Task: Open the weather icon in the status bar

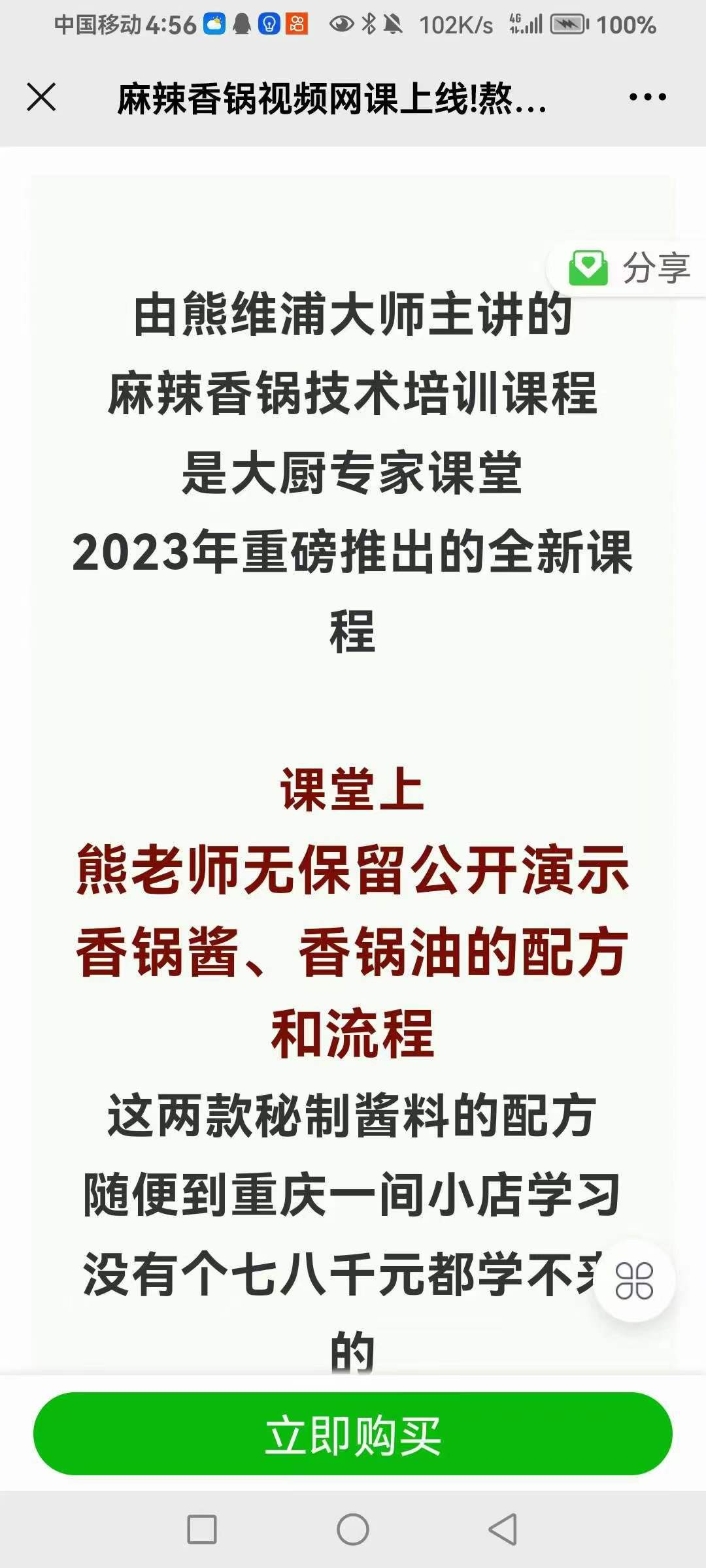Action: [x=214, y=23]
